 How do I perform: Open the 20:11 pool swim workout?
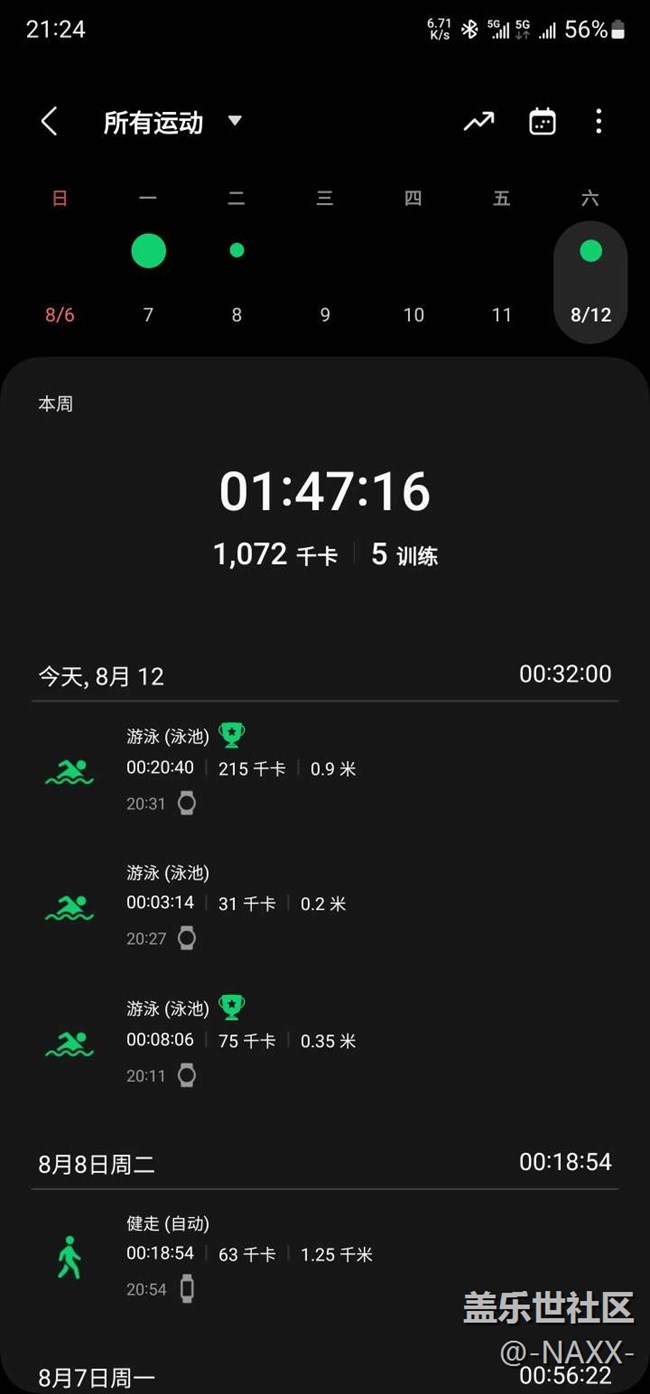click(324, 1041)
